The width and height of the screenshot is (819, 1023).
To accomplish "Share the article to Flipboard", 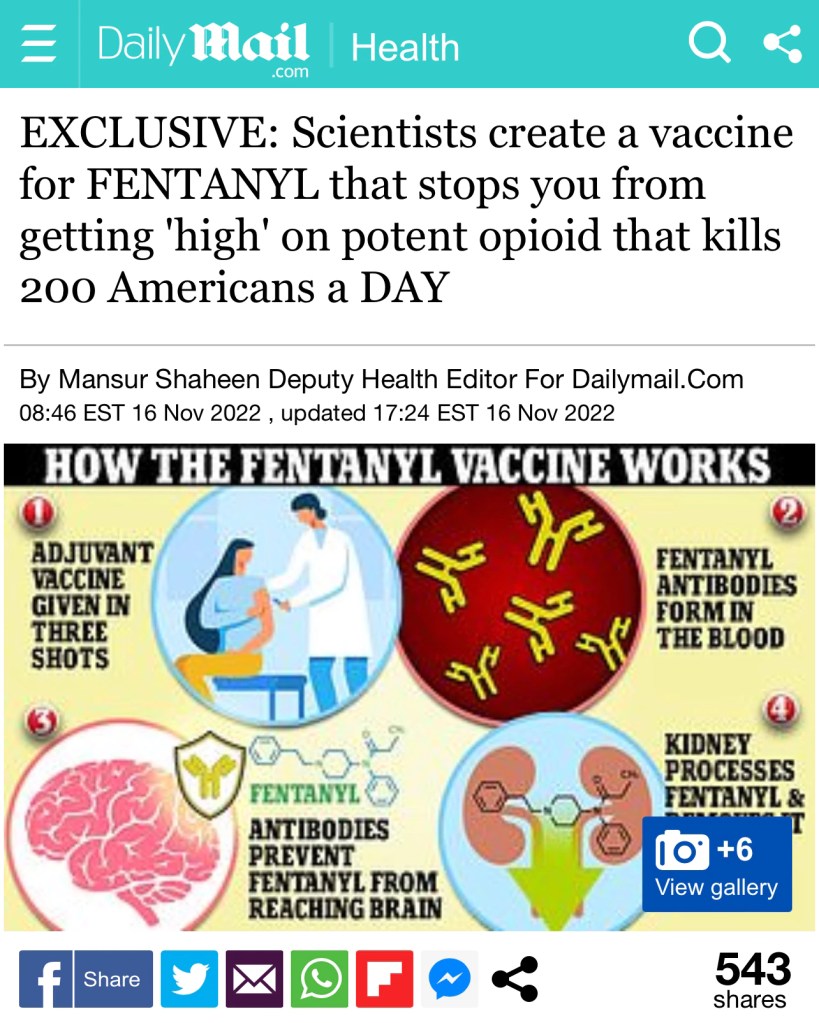I will tap(384, 979).
